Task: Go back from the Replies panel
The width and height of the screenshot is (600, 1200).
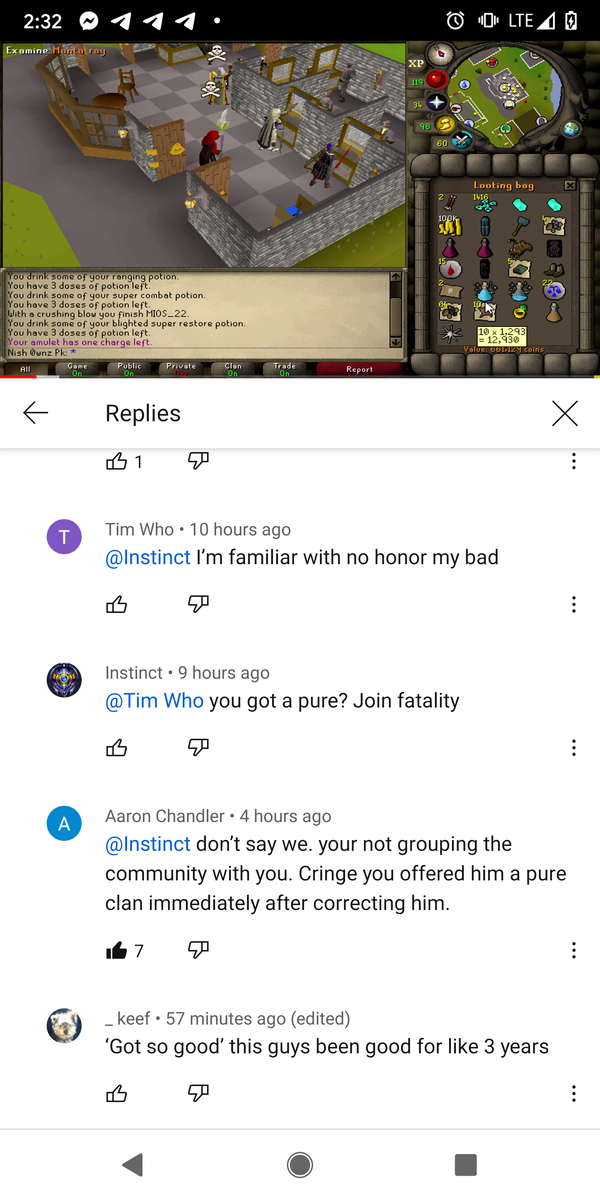Action: point(36,413)
